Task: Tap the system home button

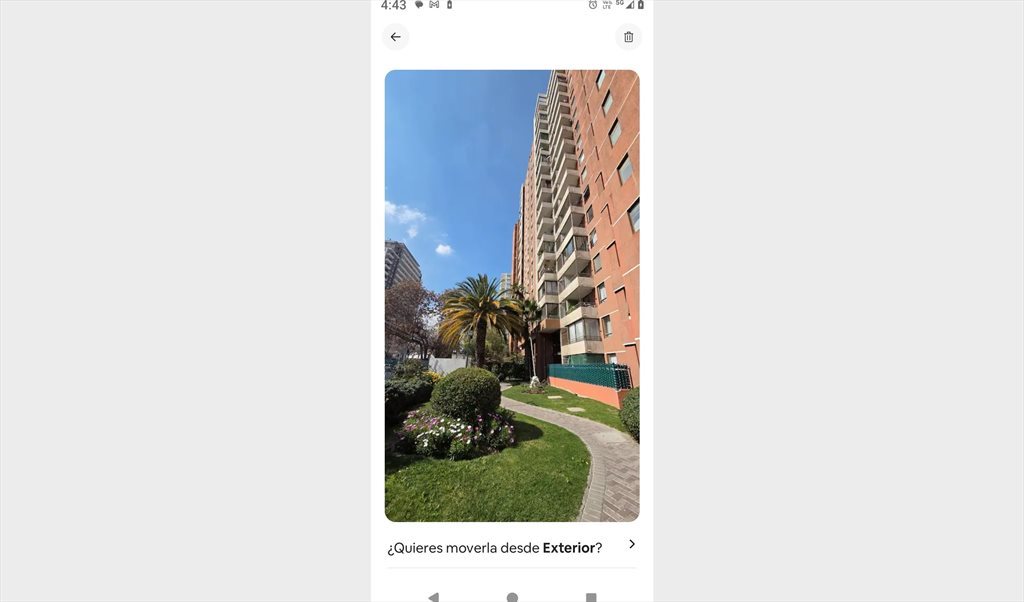Action: (512, 597)
